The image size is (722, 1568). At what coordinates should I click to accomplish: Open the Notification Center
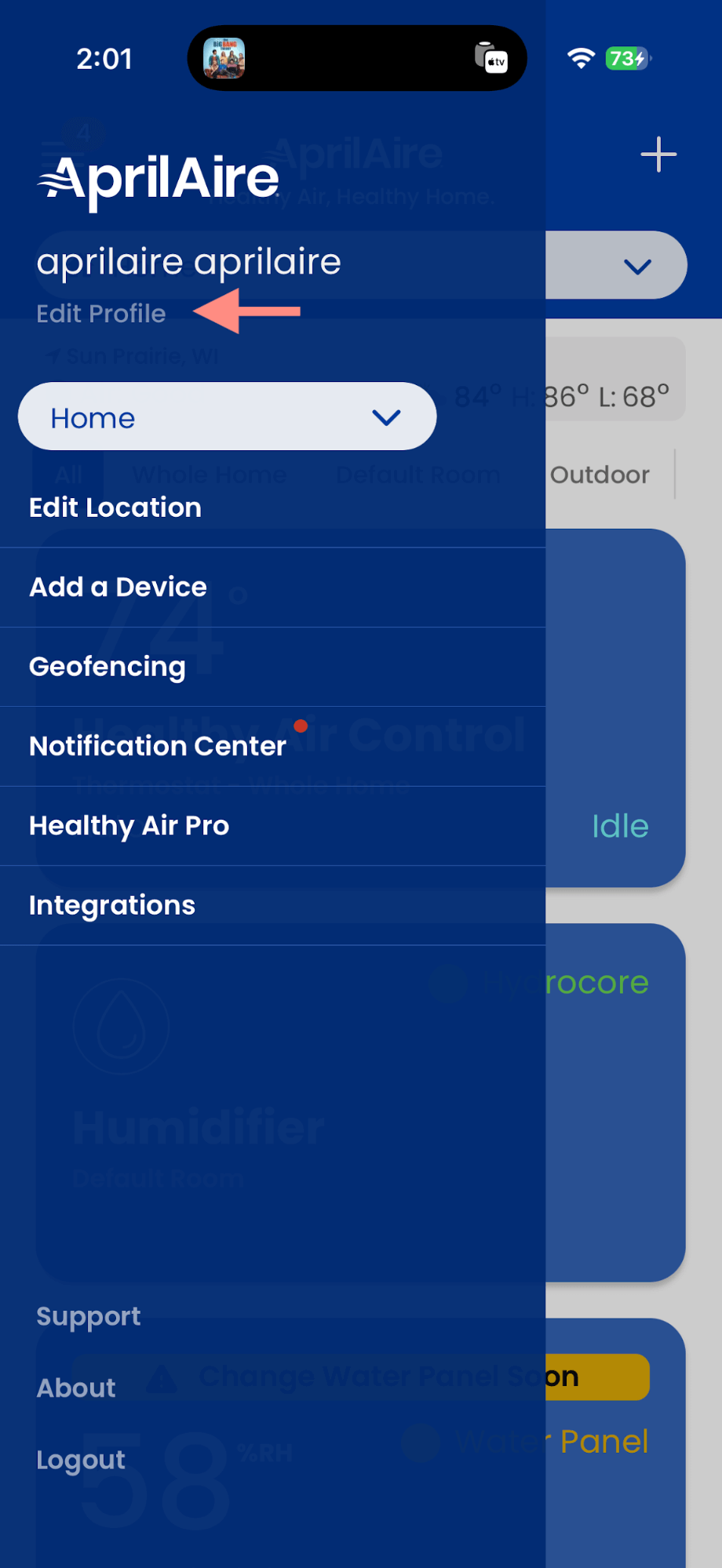click(x=158, y=746)
